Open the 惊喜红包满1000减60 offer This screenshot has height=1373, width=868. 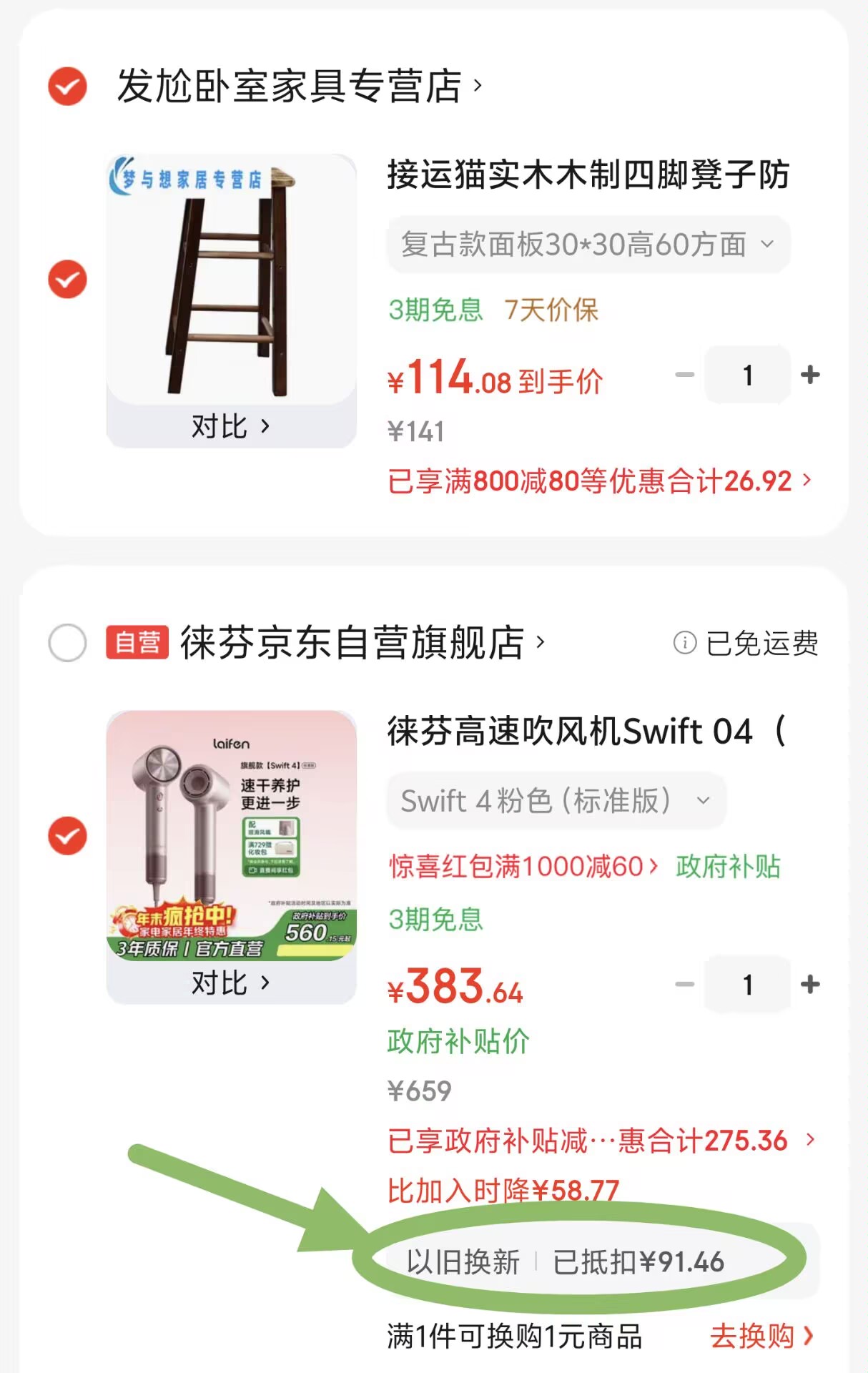(523, 867)
